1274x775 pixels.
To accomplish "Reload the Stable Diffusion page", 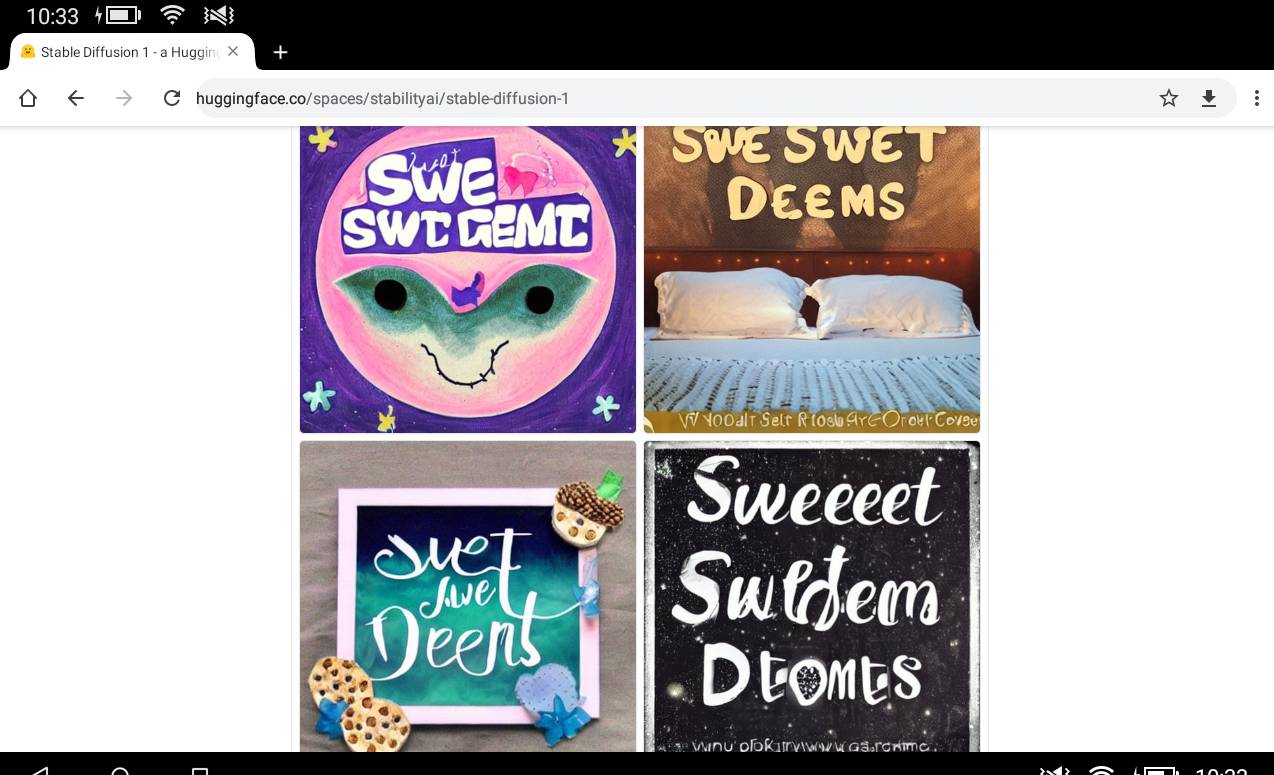I will click(x=172, y=98).
